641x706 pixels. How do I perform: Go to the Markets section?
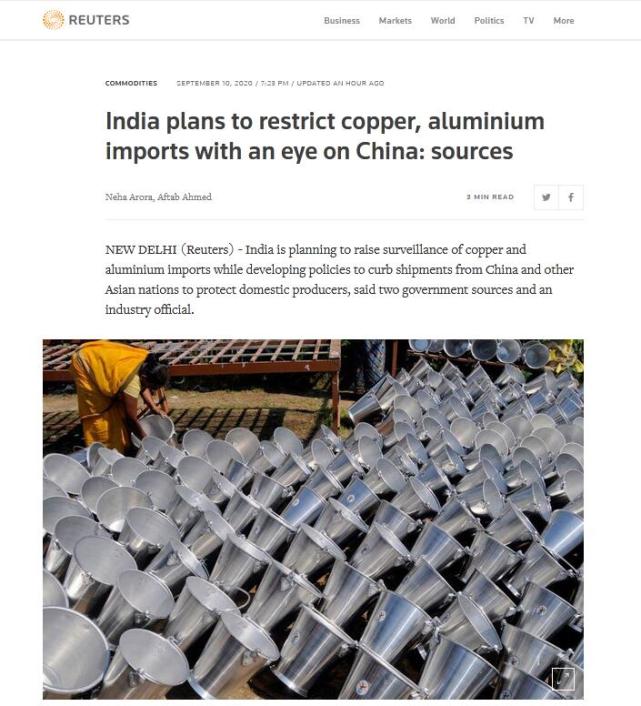[395, 20]
